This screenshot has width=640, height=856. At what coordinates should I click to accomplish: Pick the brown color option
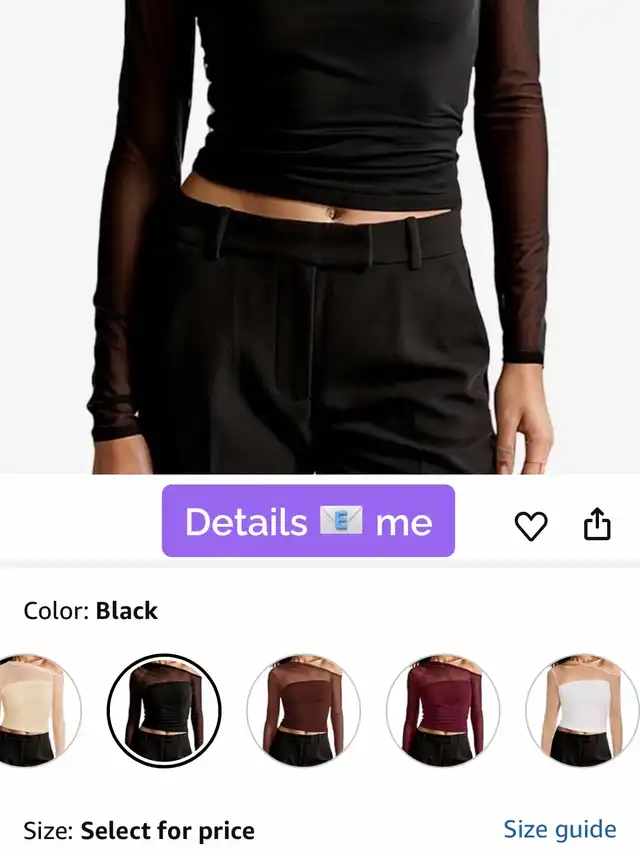click(x=303, y=711)
